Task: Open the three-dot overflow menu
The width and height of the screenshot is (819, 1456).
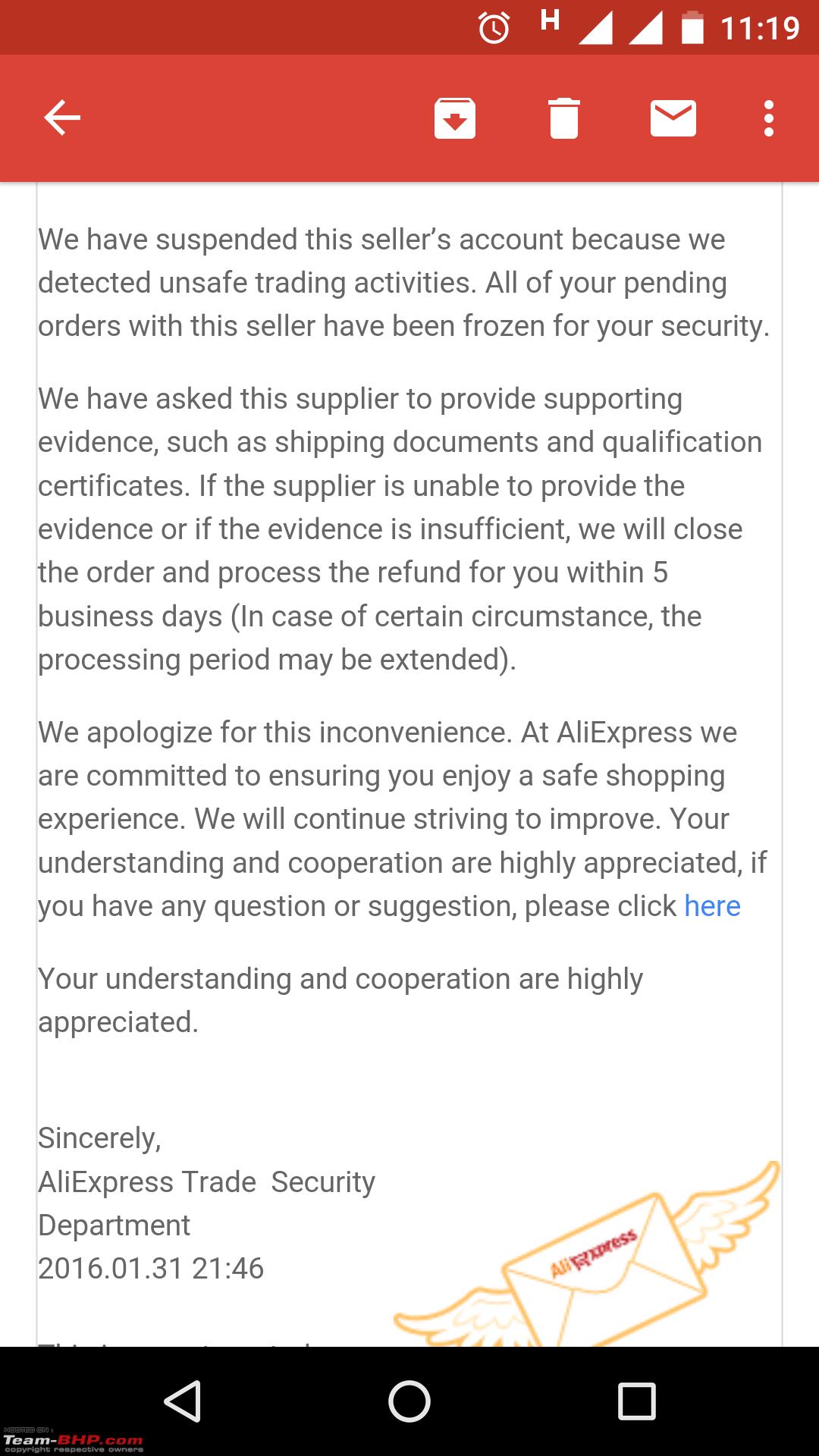Action: click(x=769, y=118)
